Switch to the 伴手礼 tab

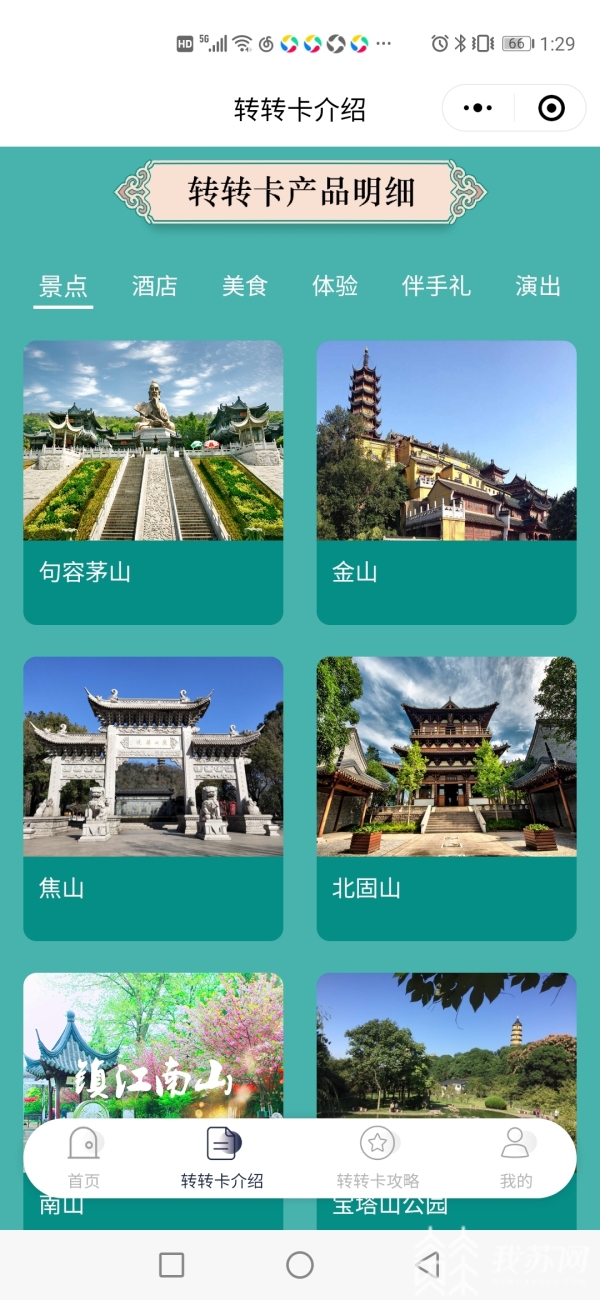click(x=436, y=286)
